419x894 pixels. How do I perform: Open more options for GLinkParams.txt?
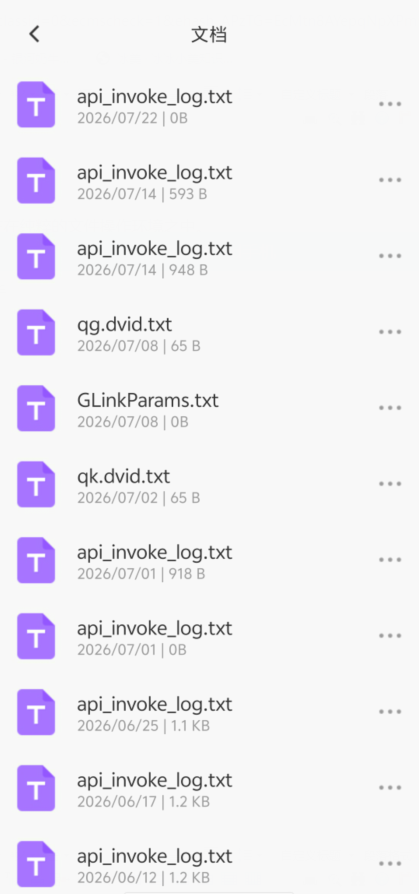click(390, 408)
